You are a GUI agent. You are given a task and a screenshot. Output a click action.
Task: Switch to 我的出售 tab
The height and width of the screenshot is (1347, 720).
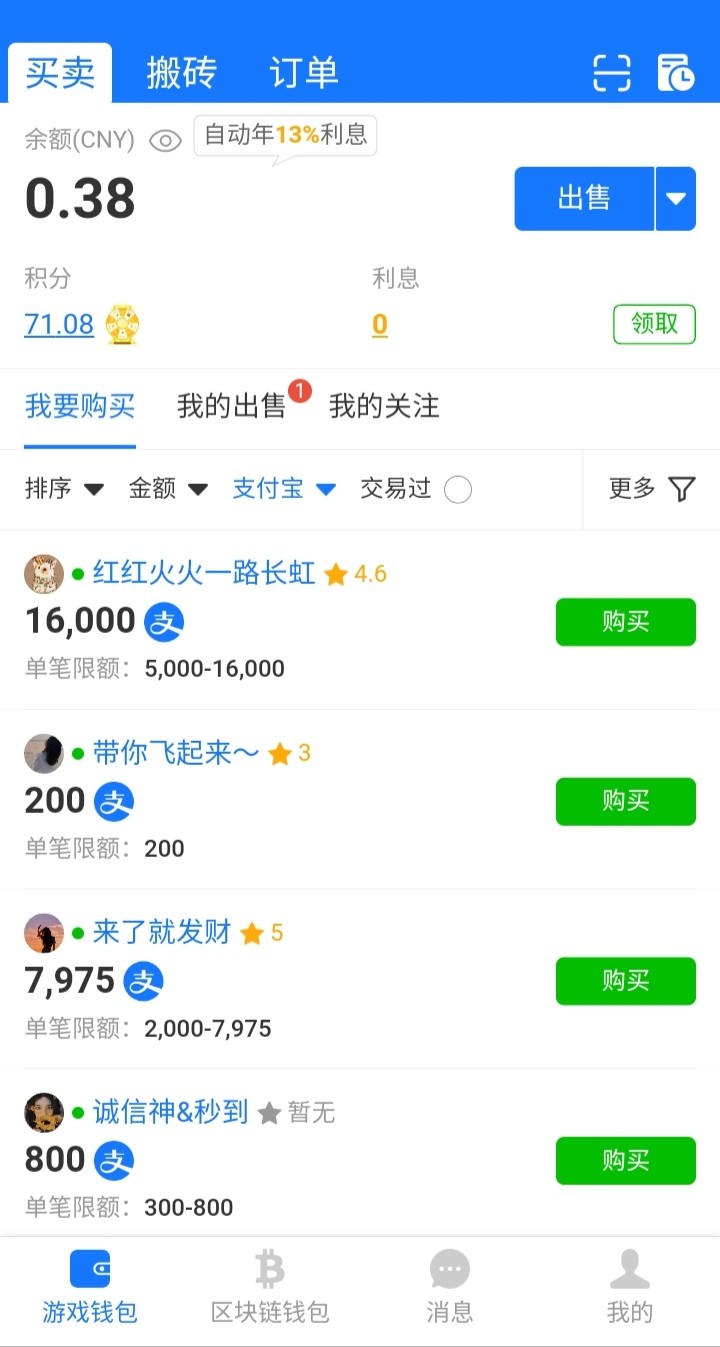(x=232, y=406)
